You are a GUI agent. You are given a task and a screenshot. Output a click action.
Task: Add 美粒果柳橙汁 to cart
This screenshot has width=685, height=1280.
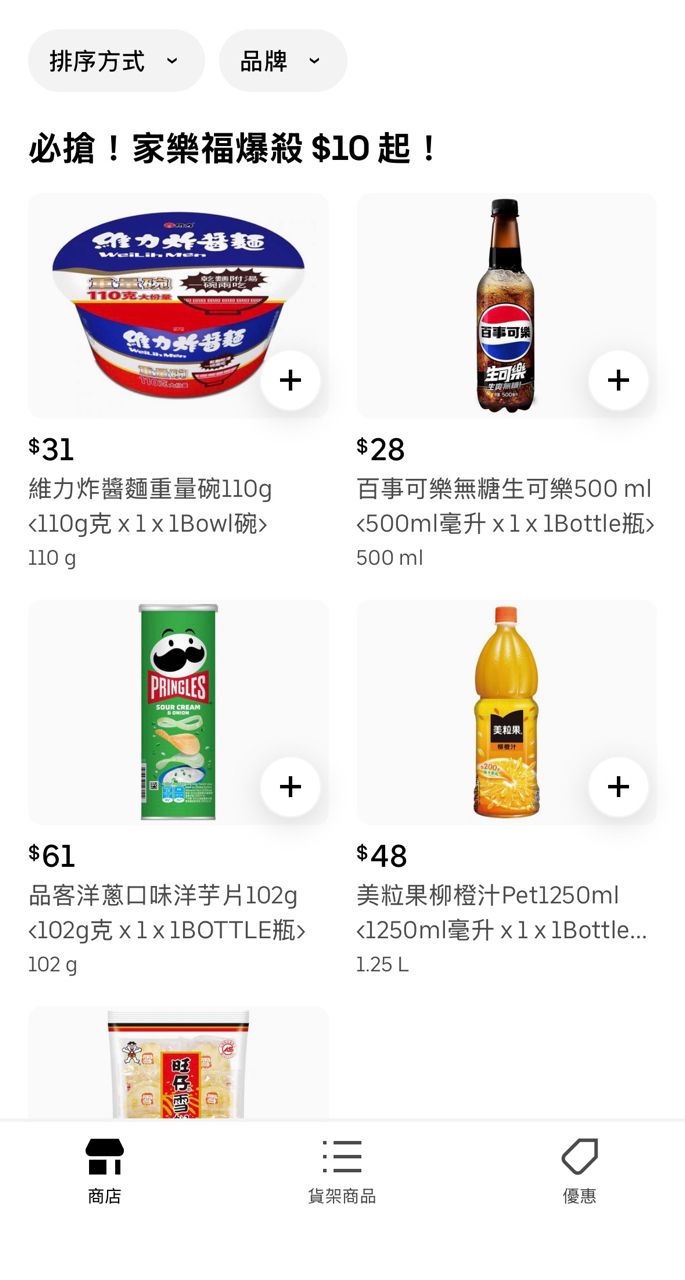click(x=618, y=787)
